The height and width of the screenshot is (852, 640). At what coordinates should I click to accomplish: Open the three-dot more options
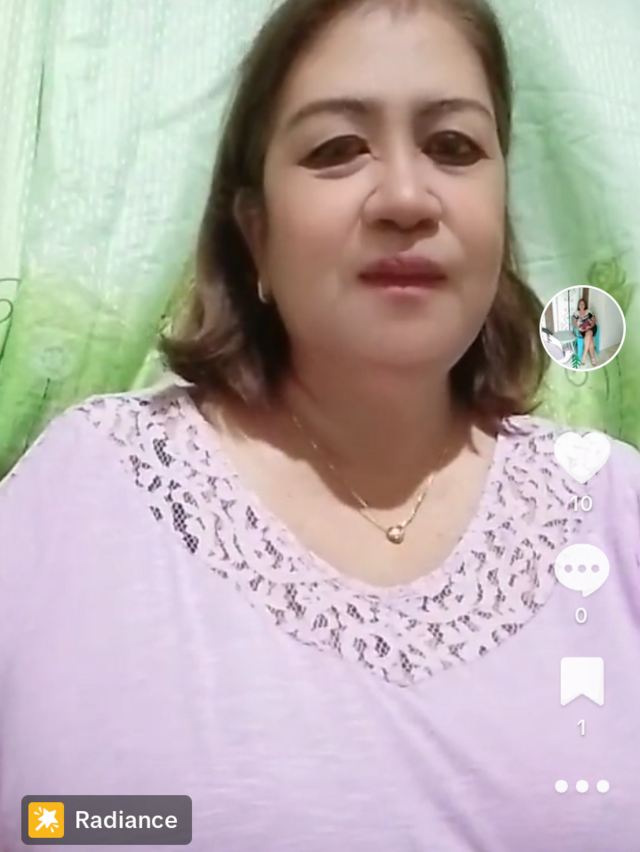[x=582, y=786]
